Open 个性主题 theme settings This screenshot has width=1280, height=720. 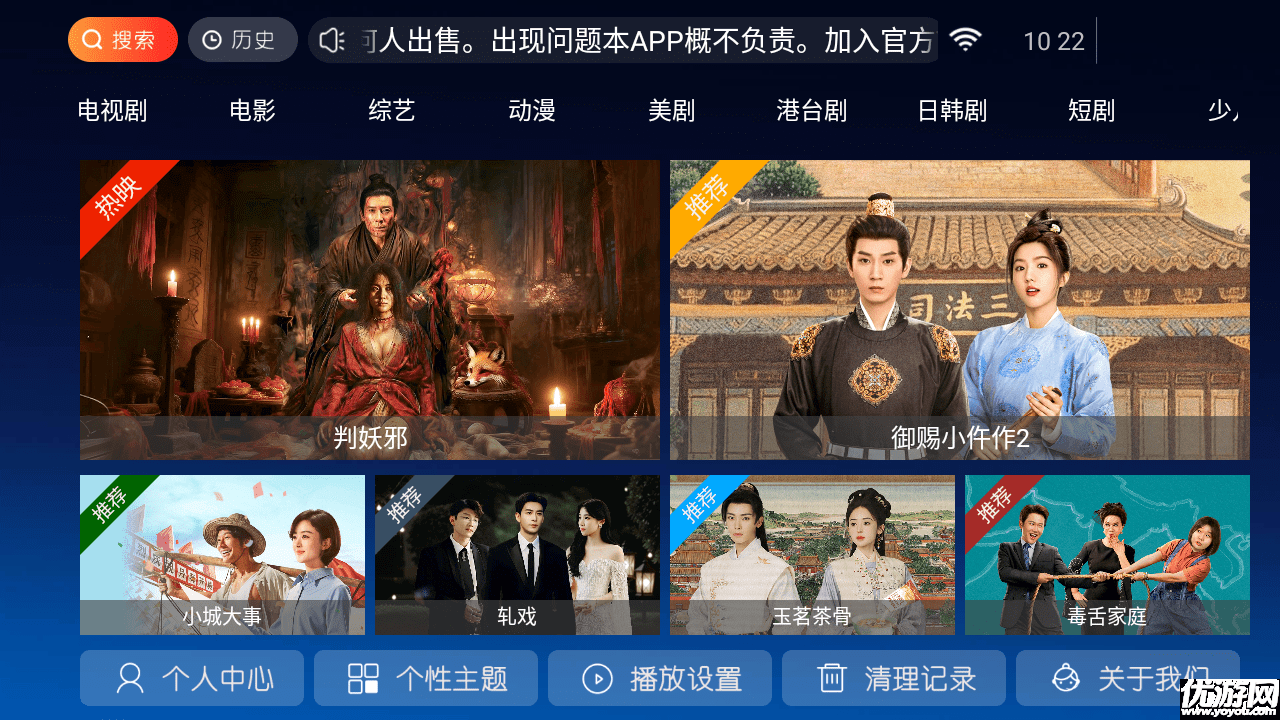[426, 678]
